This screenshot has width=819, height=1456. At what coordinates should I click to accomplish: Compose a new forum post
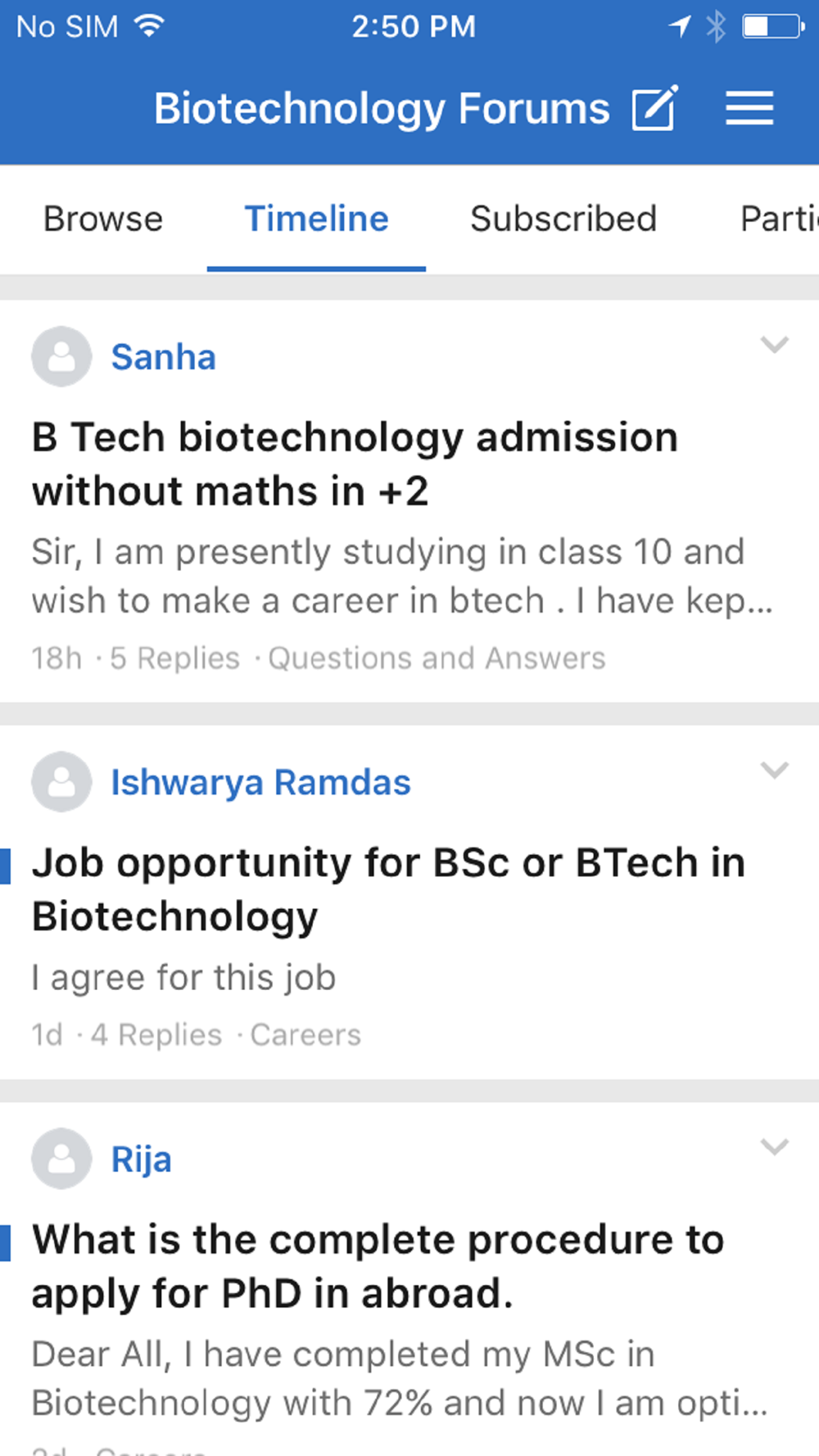pyautogui.click(x=655, y=107)
